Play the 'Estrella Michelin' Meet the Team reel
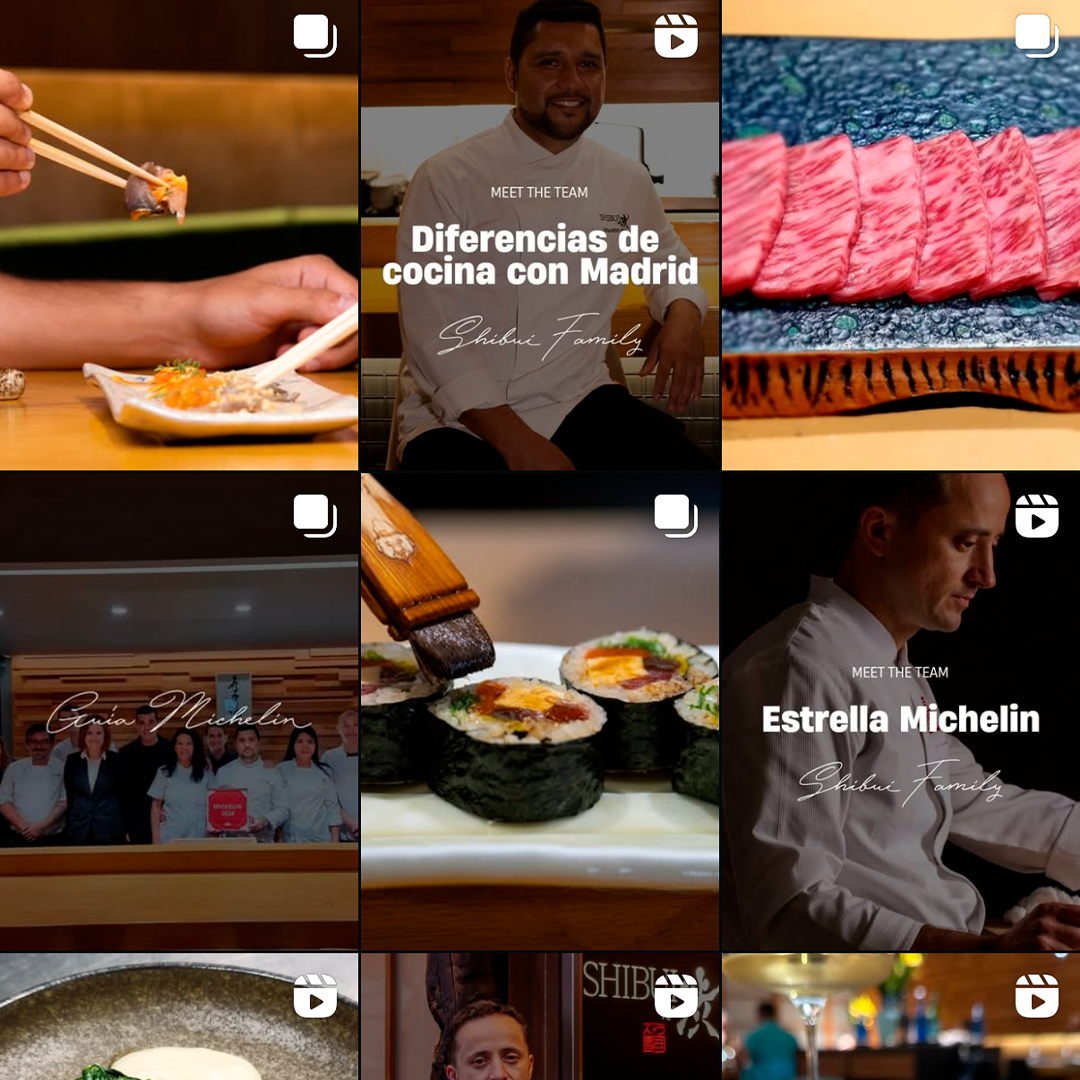This screenshot has width=1080, height=1080. click(x=901, y=711)
